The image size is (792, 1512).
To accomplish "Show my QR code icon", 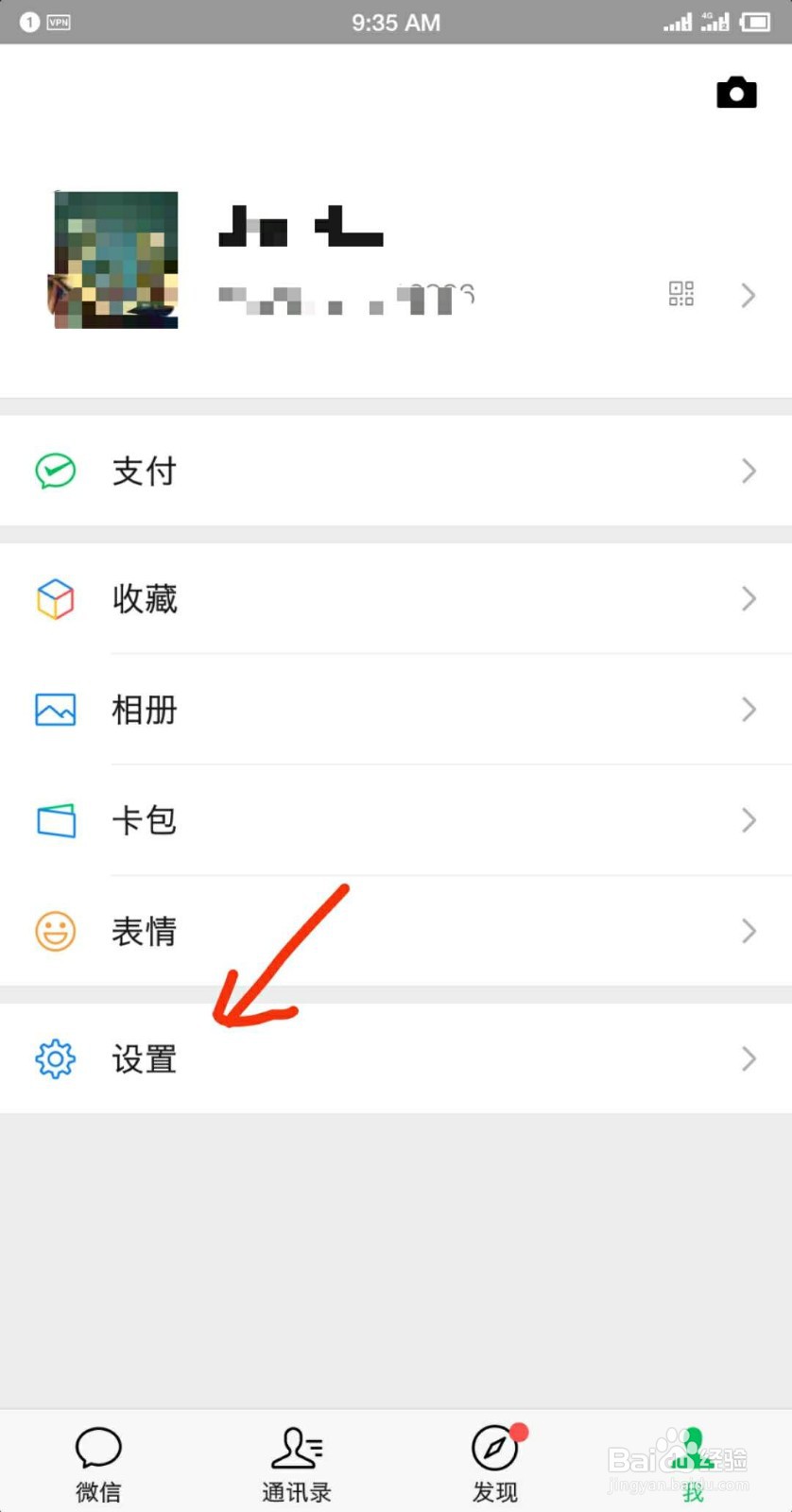I will pyautogui.click(x=680, y=294).
